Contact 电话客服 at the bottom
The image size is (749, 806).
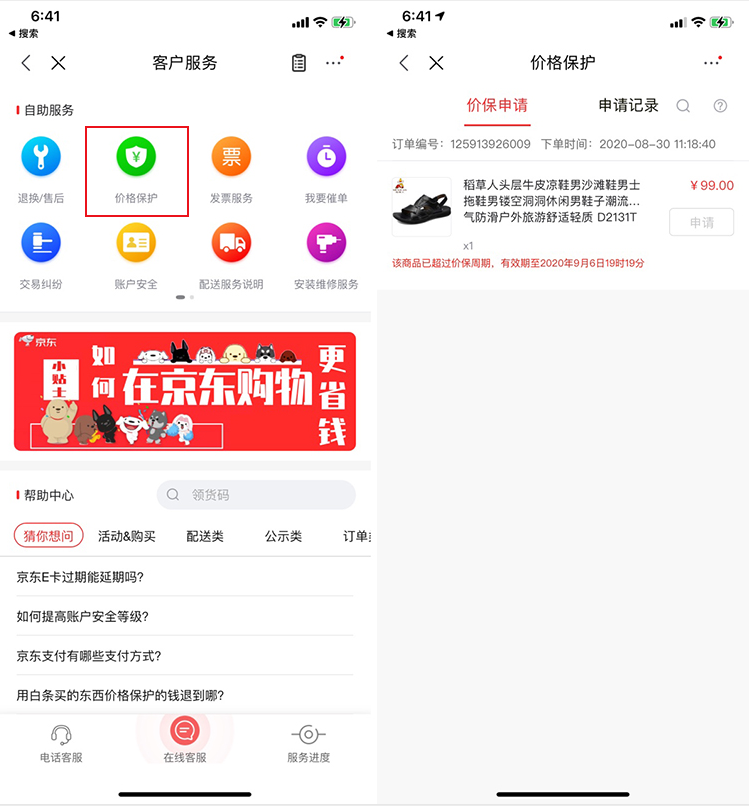[x=61, y=744]
